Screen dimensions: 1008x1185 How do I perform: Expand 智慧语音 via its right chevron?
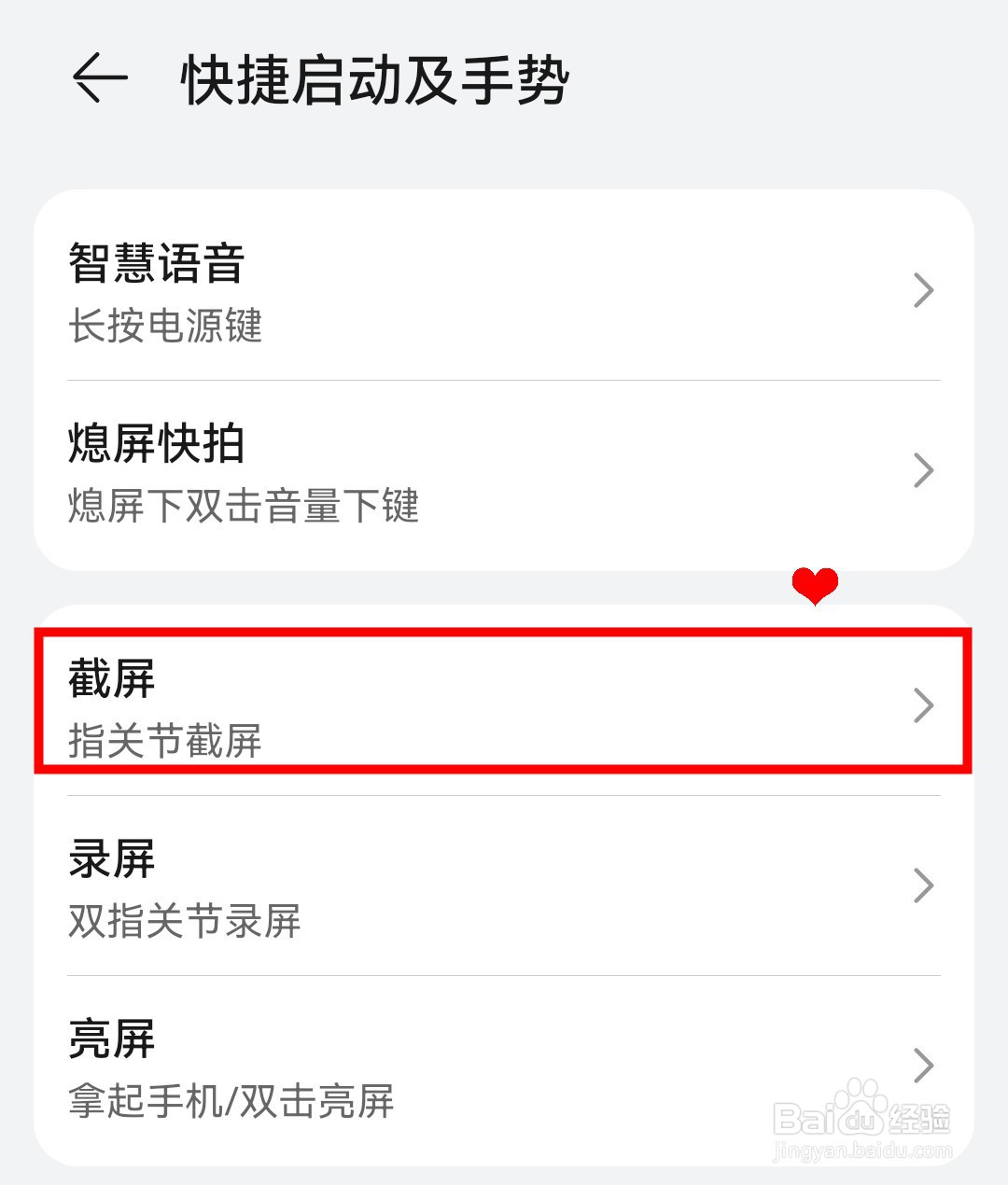point(923,290)
